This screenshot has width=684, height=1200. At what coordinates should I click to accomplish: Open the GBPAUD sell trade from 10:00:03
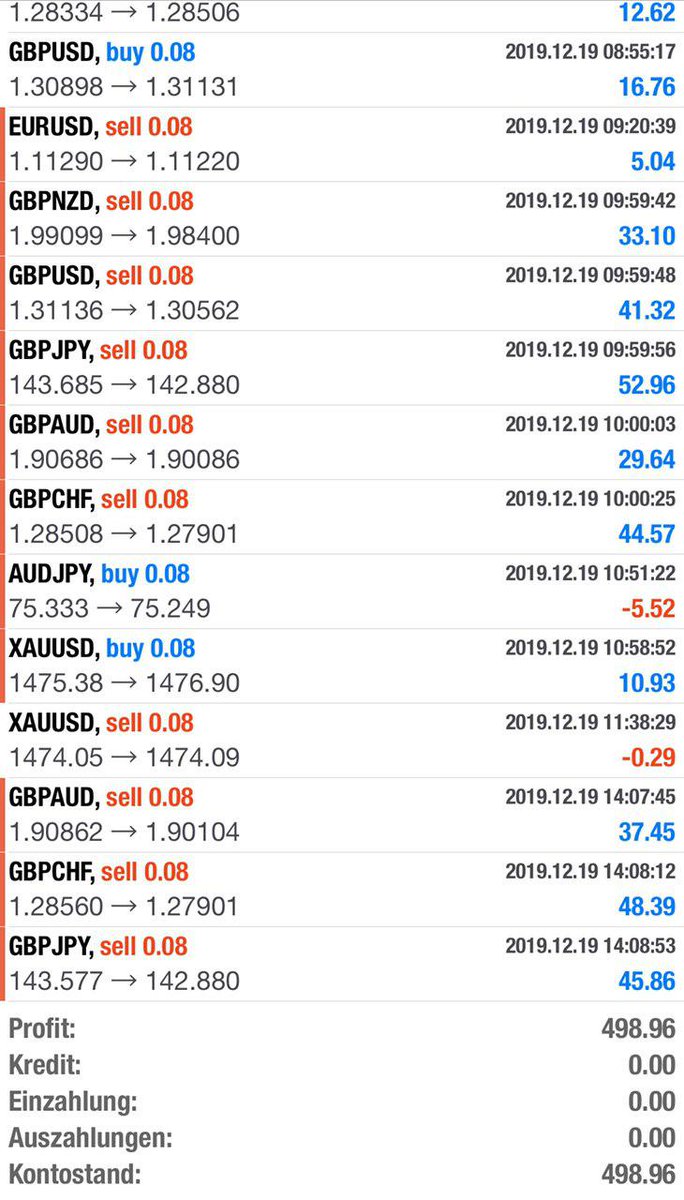(x=342, y=442)
